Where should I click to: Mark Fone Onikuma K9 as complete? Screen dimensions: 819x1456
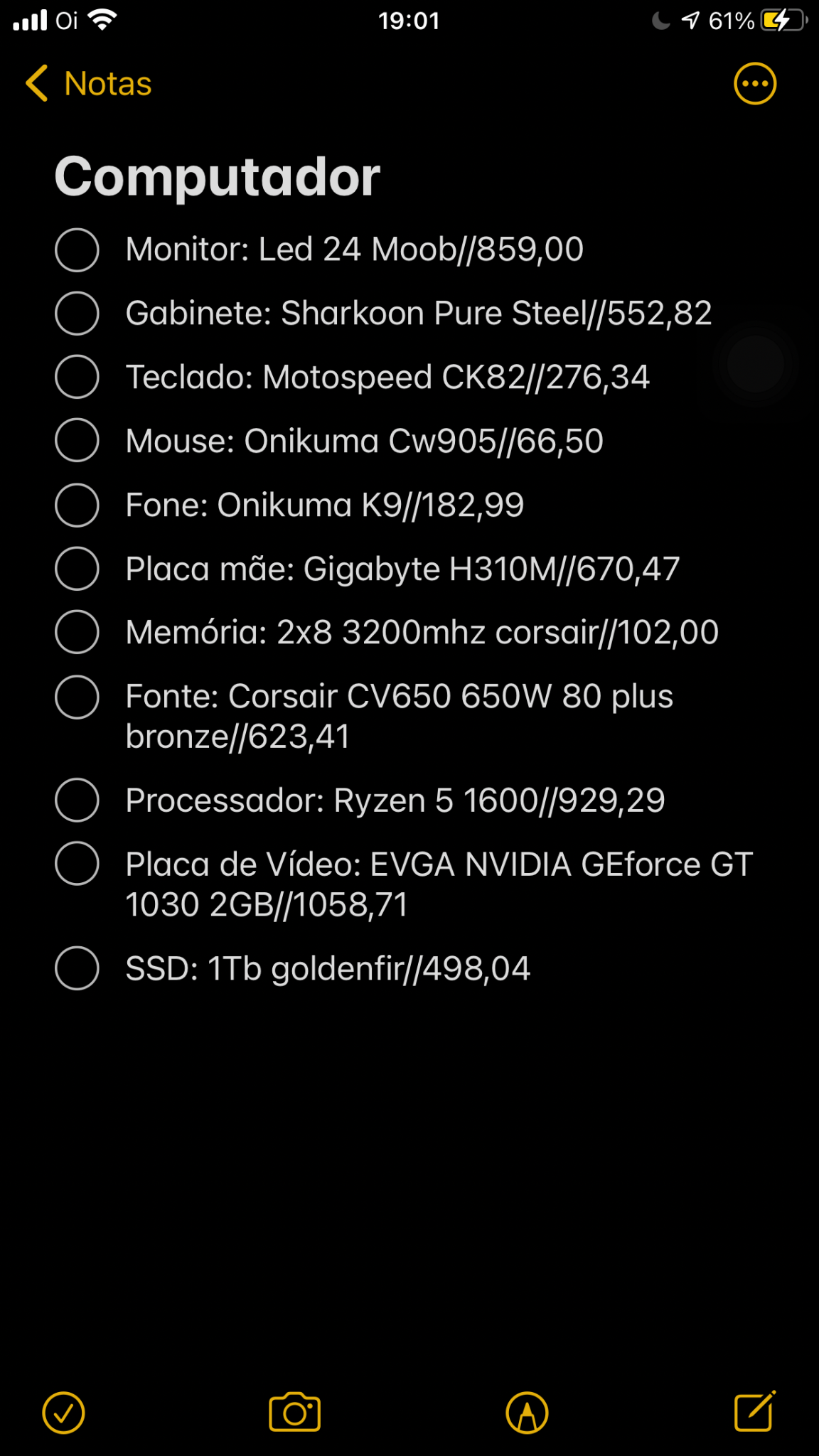tap(77, 505)
